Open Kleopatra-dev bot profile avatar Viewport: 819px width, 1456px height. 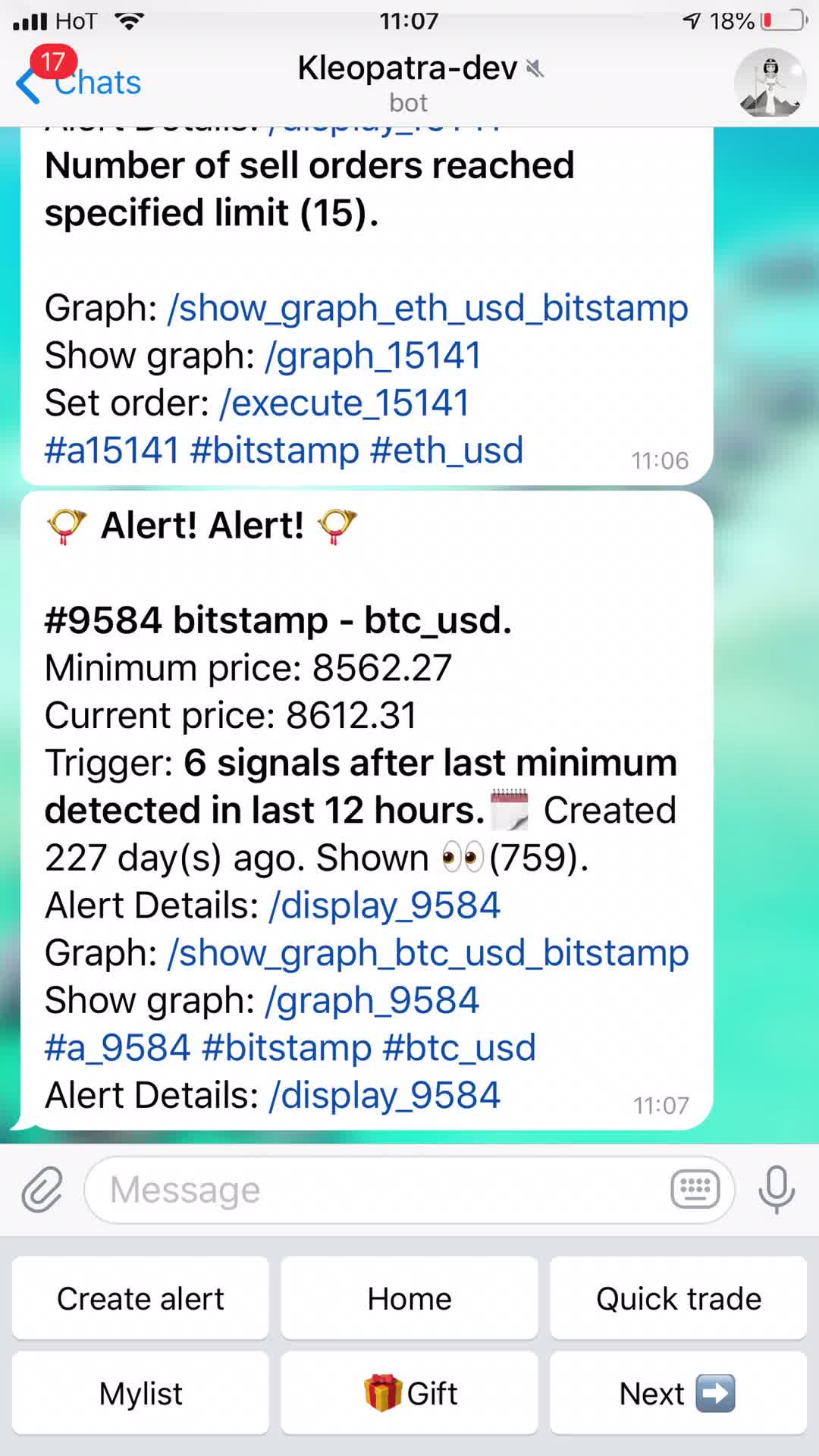770,82
